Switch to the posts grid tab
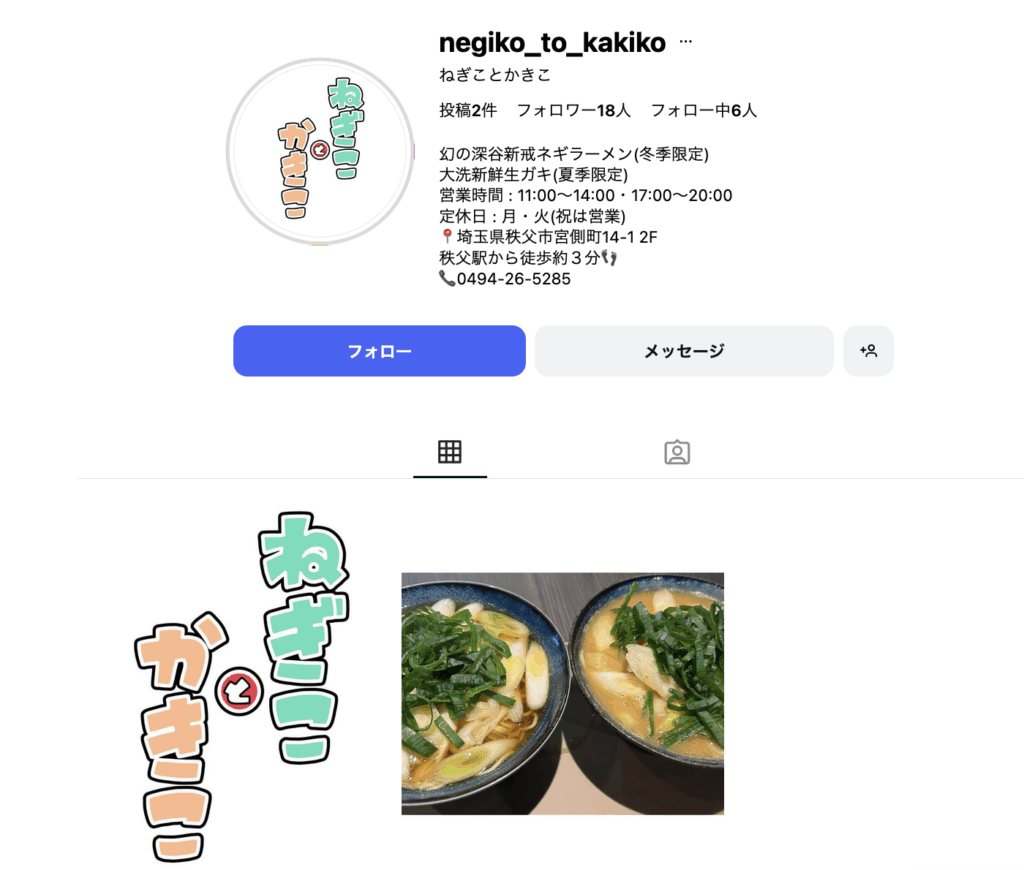Image resolution: width=1024 pixels, height=870 pixels. click(450, 452)
